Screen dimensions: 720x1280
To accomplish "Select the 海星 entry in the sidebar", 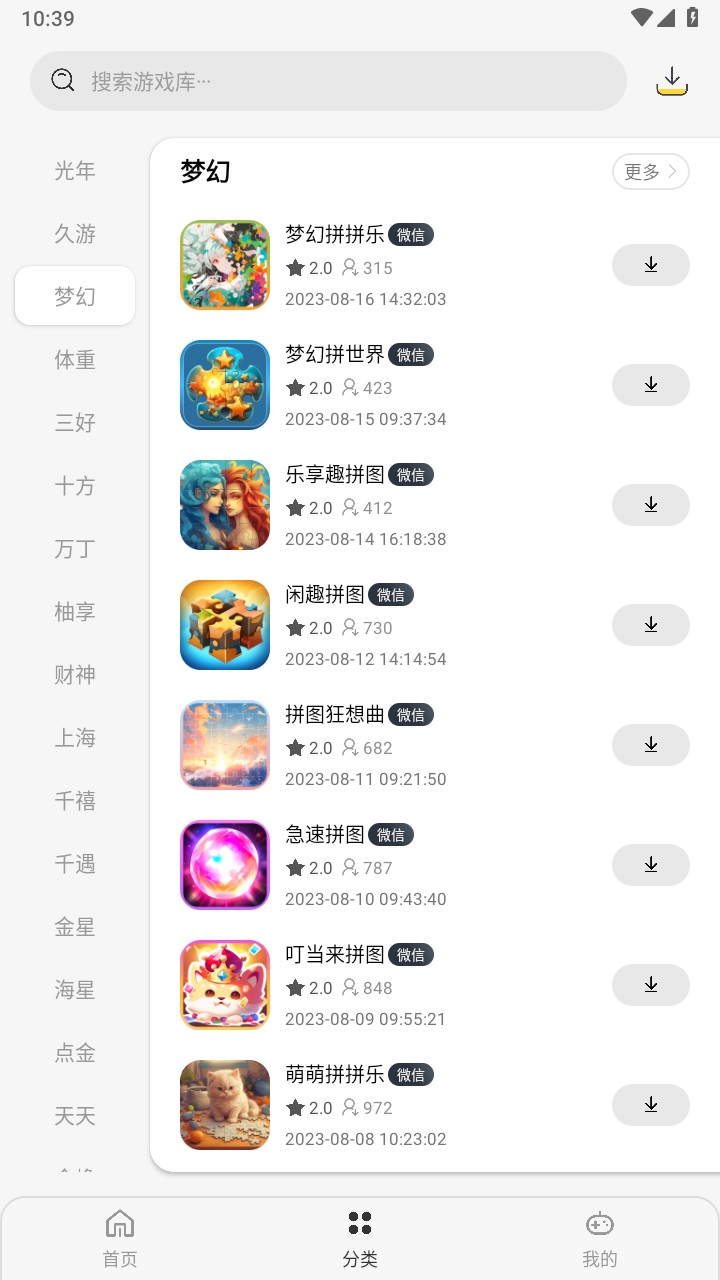I will 74,989.
